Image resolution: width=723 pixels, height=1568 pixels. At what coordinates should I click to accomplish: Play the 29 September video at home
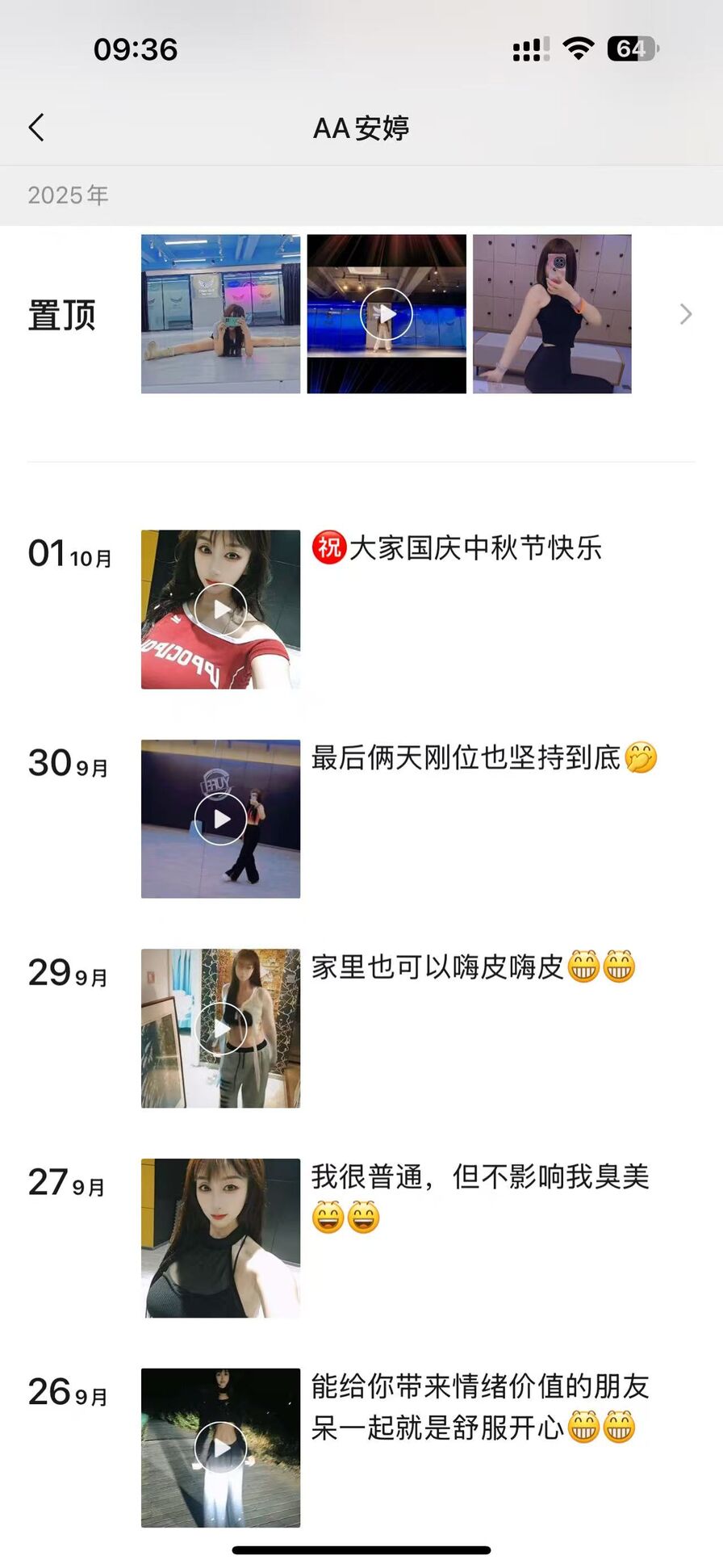pos(220,1028)
